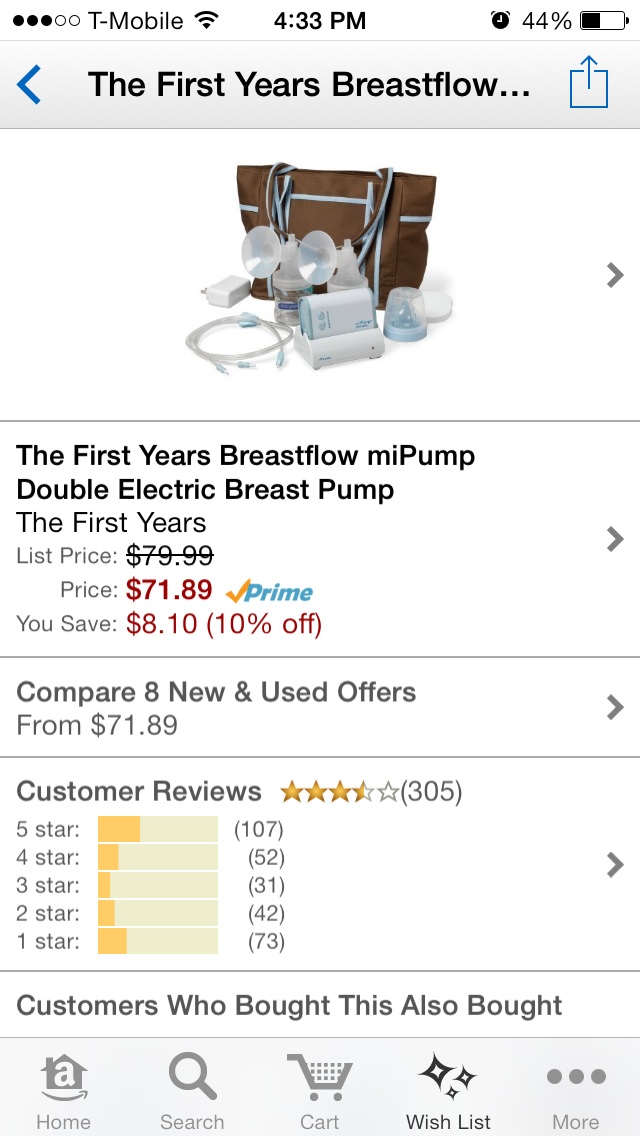640x1136 pixels.
Task: Open the More tab
Action: coord(576,1090)
